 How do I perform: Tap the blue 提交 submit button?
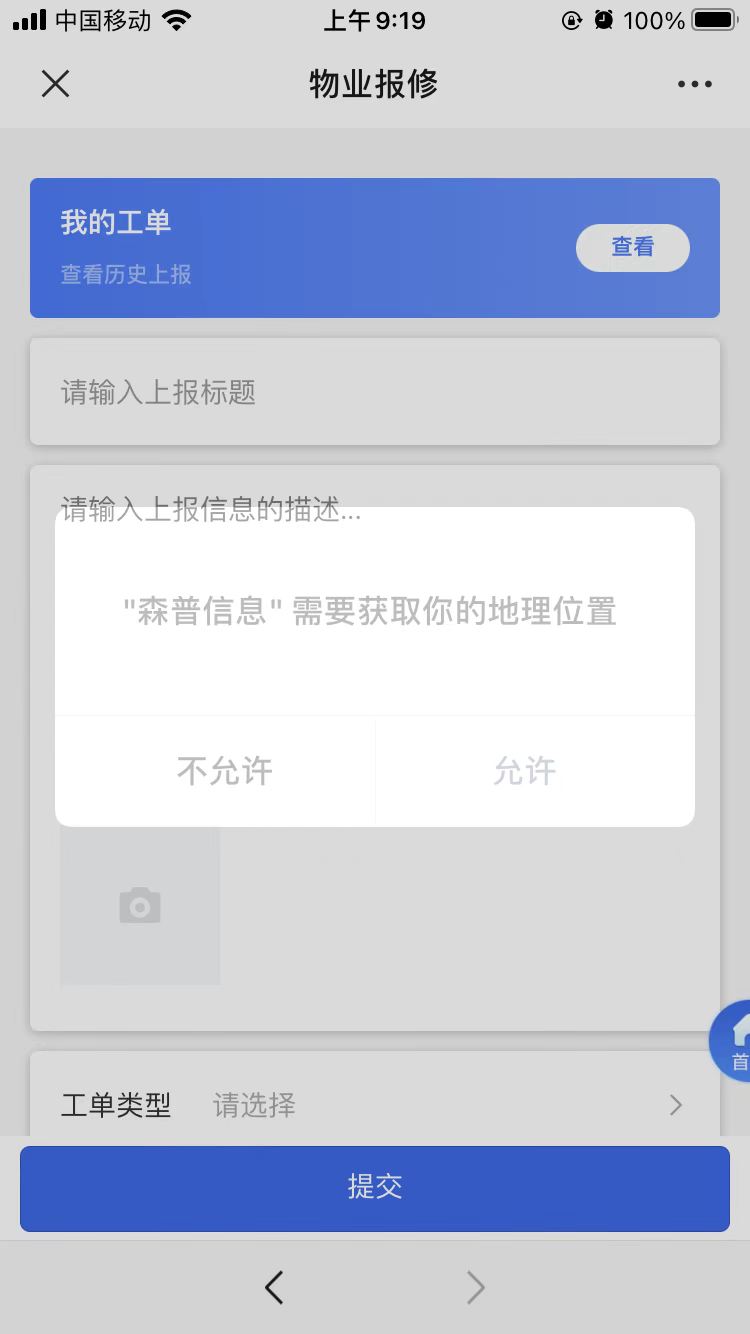coord(375,1188)
